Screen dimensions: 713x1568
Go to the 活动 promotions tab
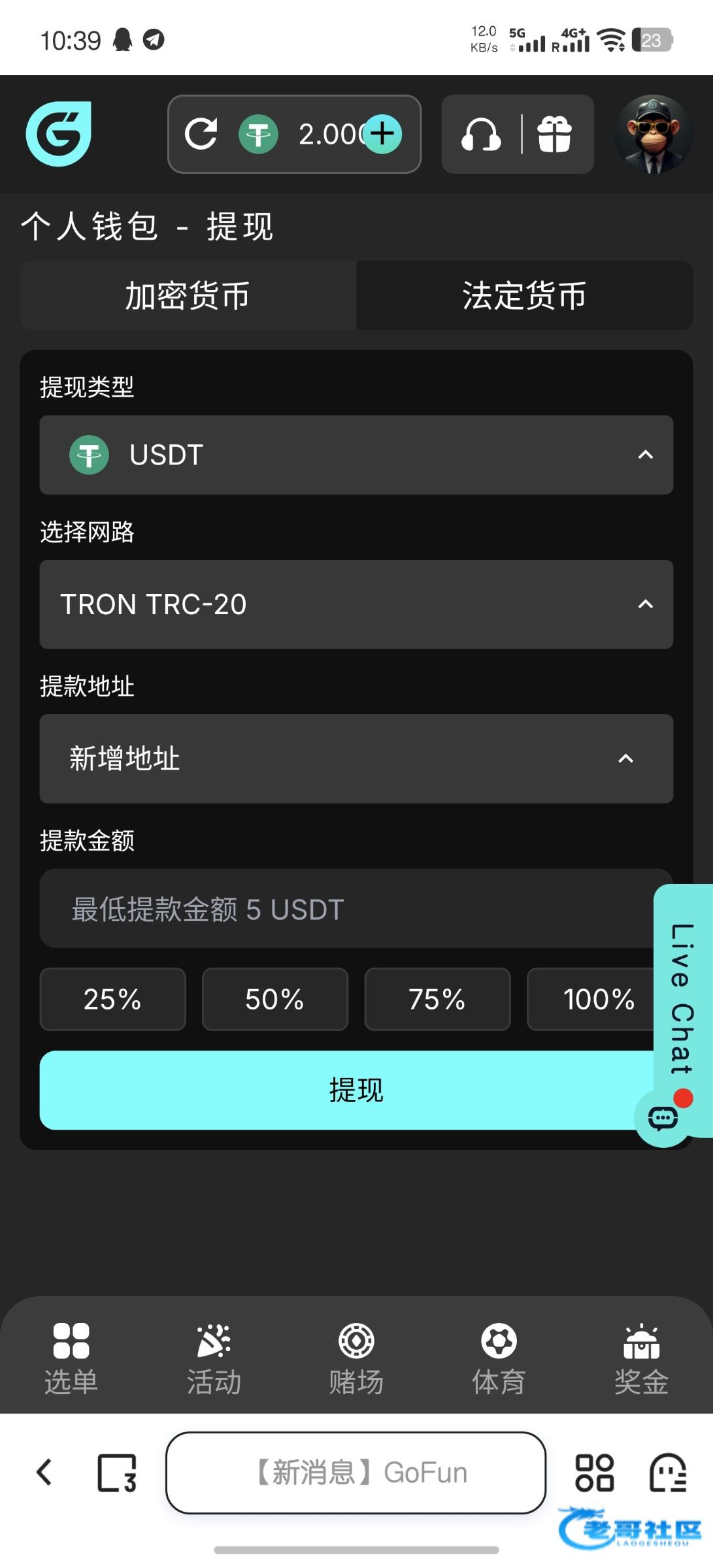pos(214,1356)
